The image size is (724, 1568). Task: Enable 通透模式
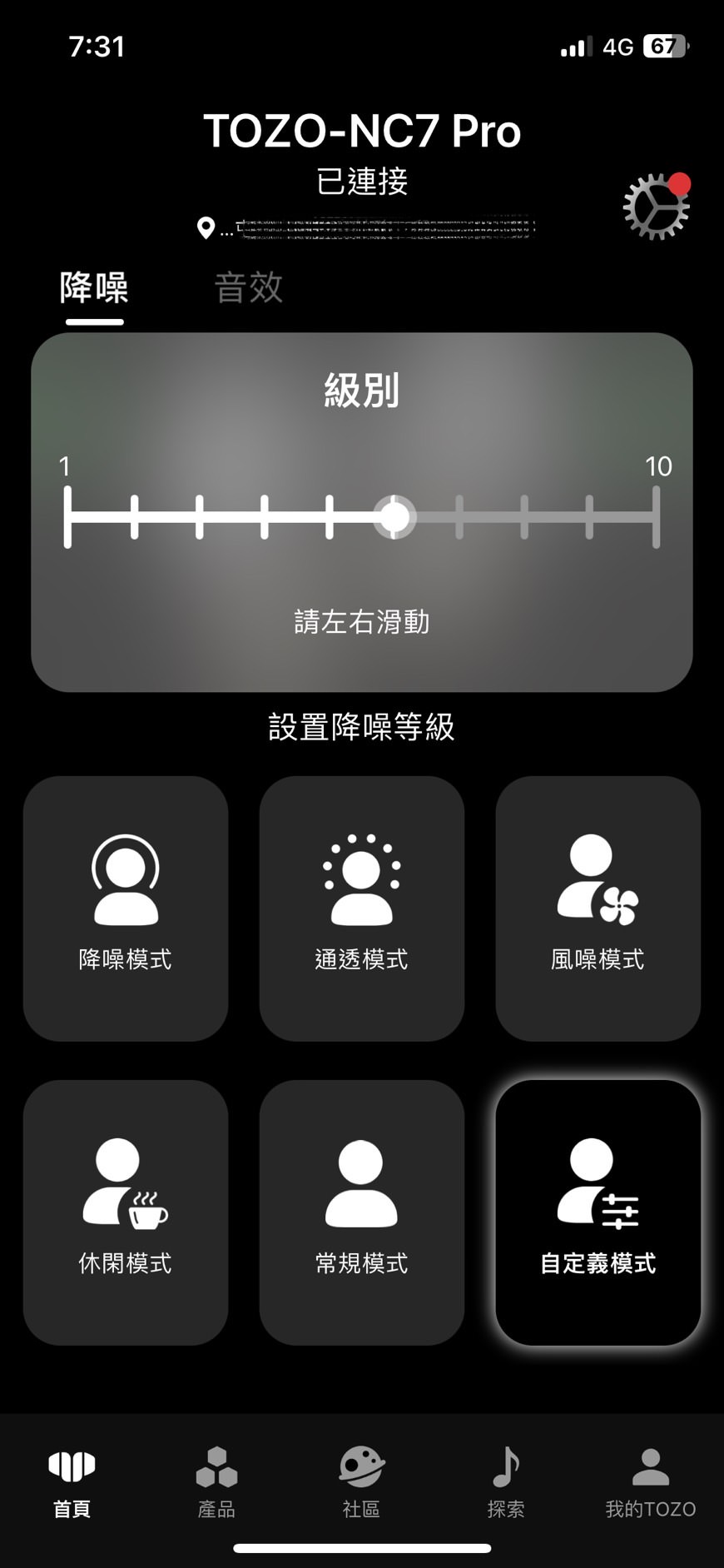[362, 908]
